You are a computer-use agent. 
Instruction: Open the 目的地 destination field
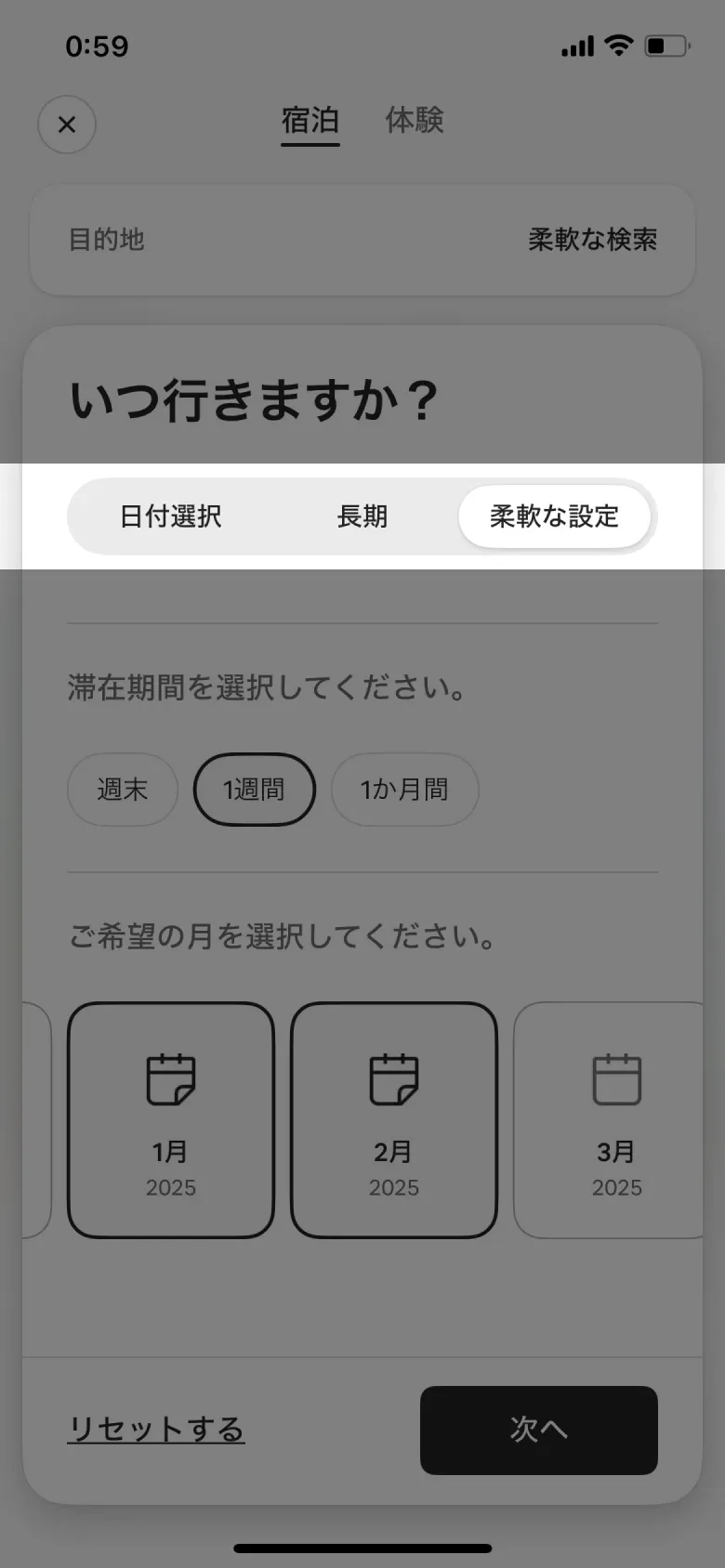(x=106, y=241)
